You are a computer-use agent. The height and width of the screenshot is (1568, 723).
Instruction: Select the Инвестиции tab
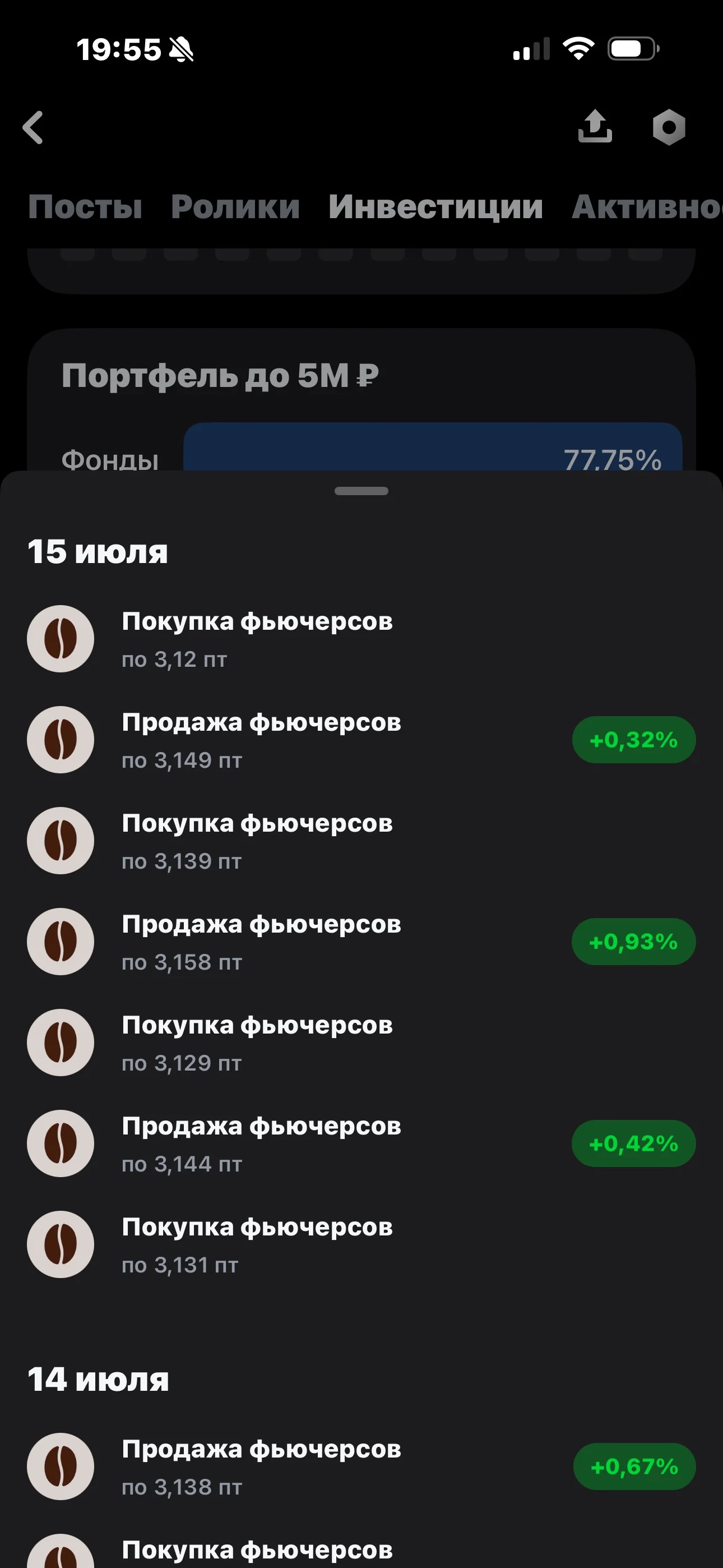click(435, 207)
